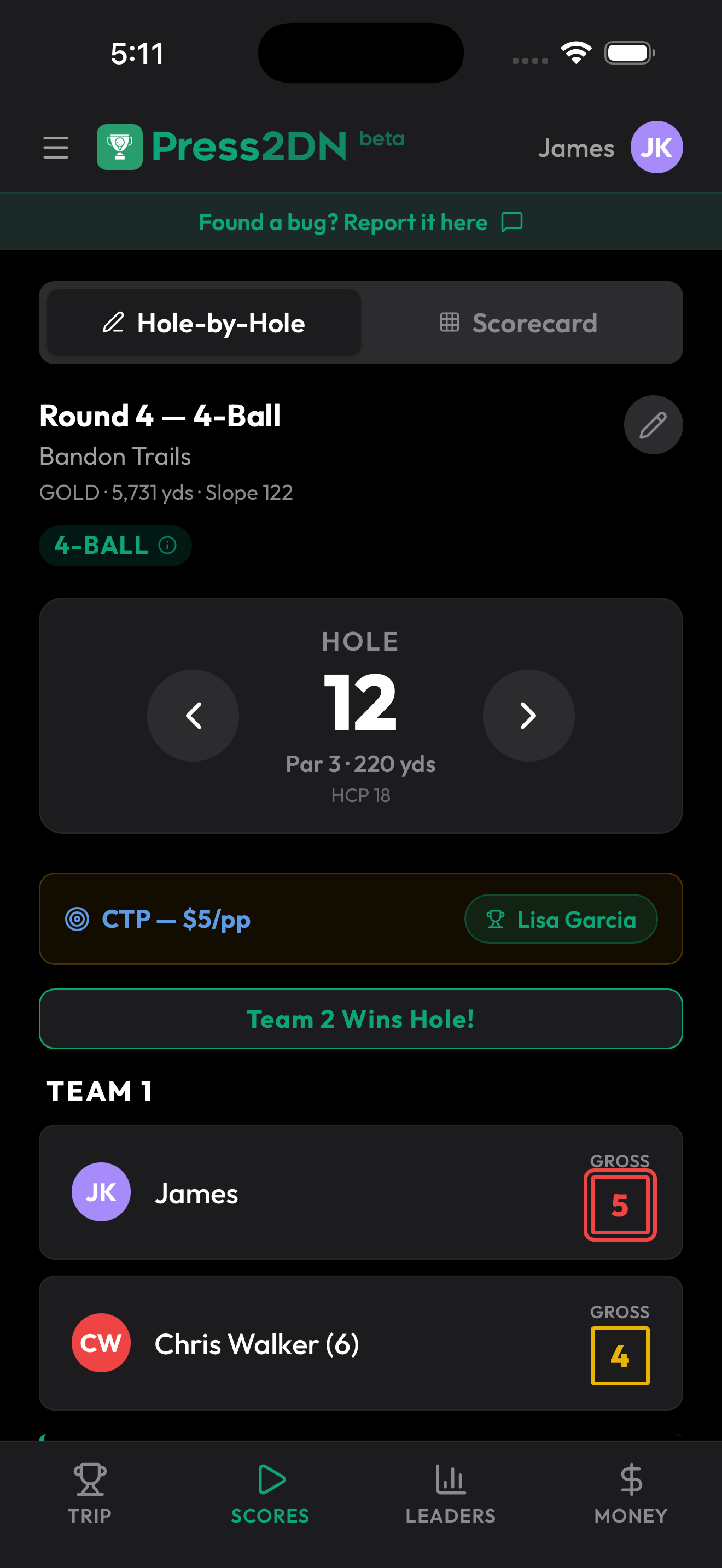The width and height of the screenshot is (722, 1568).
Task: Click Chris Walker's CW avatar
Action: [101, 1343]
